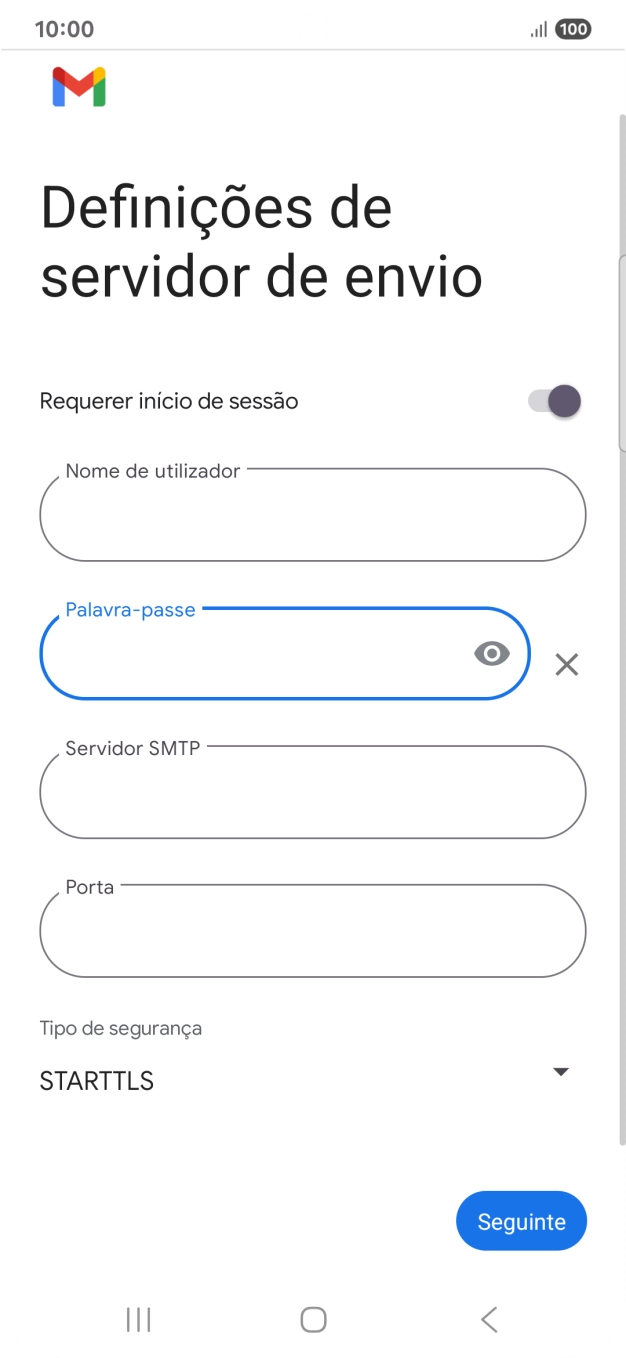This screenshot has height=1358, width=626.
Task: Toggle the Requerer início de sessão switch
Action: point(555,402)
